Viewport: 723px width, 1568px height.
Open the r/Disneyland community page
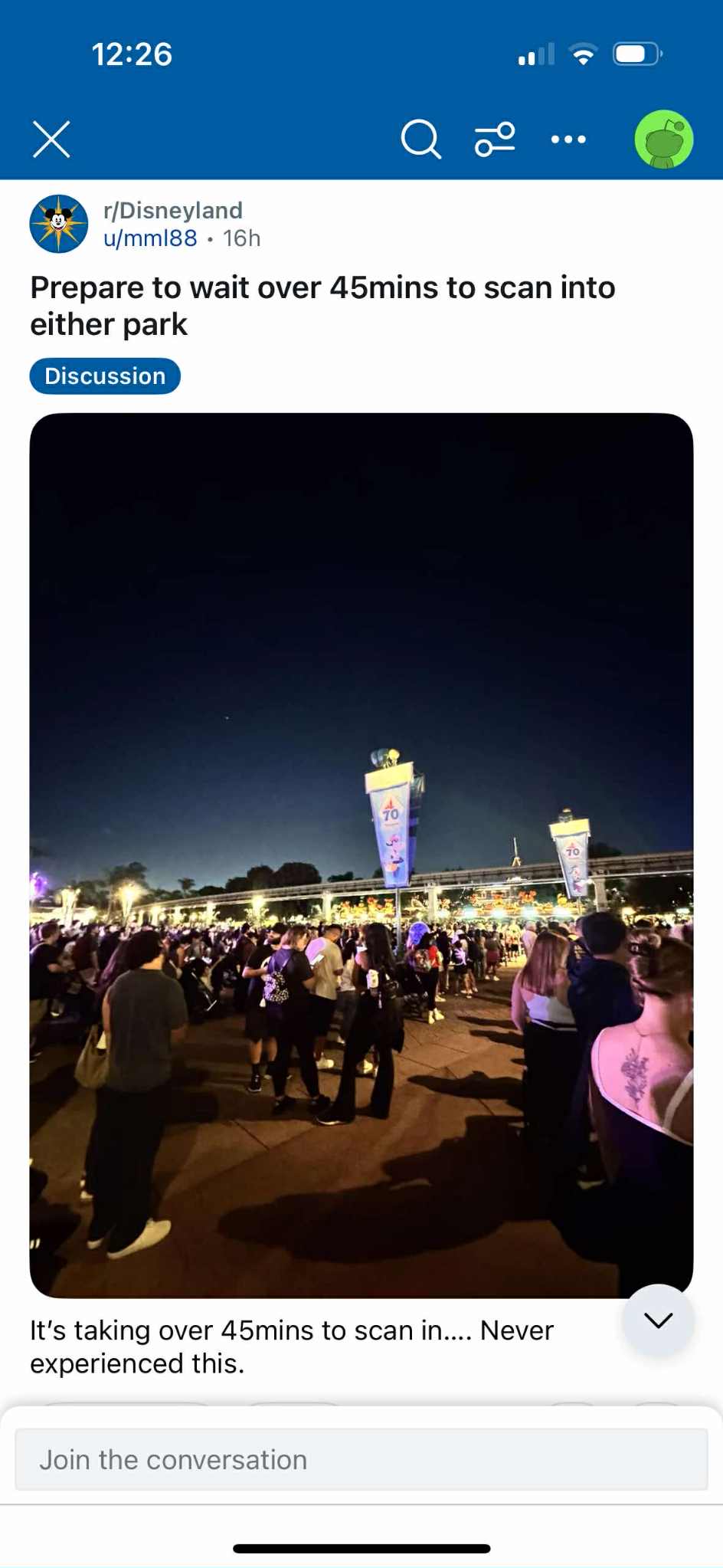point(172,210)
